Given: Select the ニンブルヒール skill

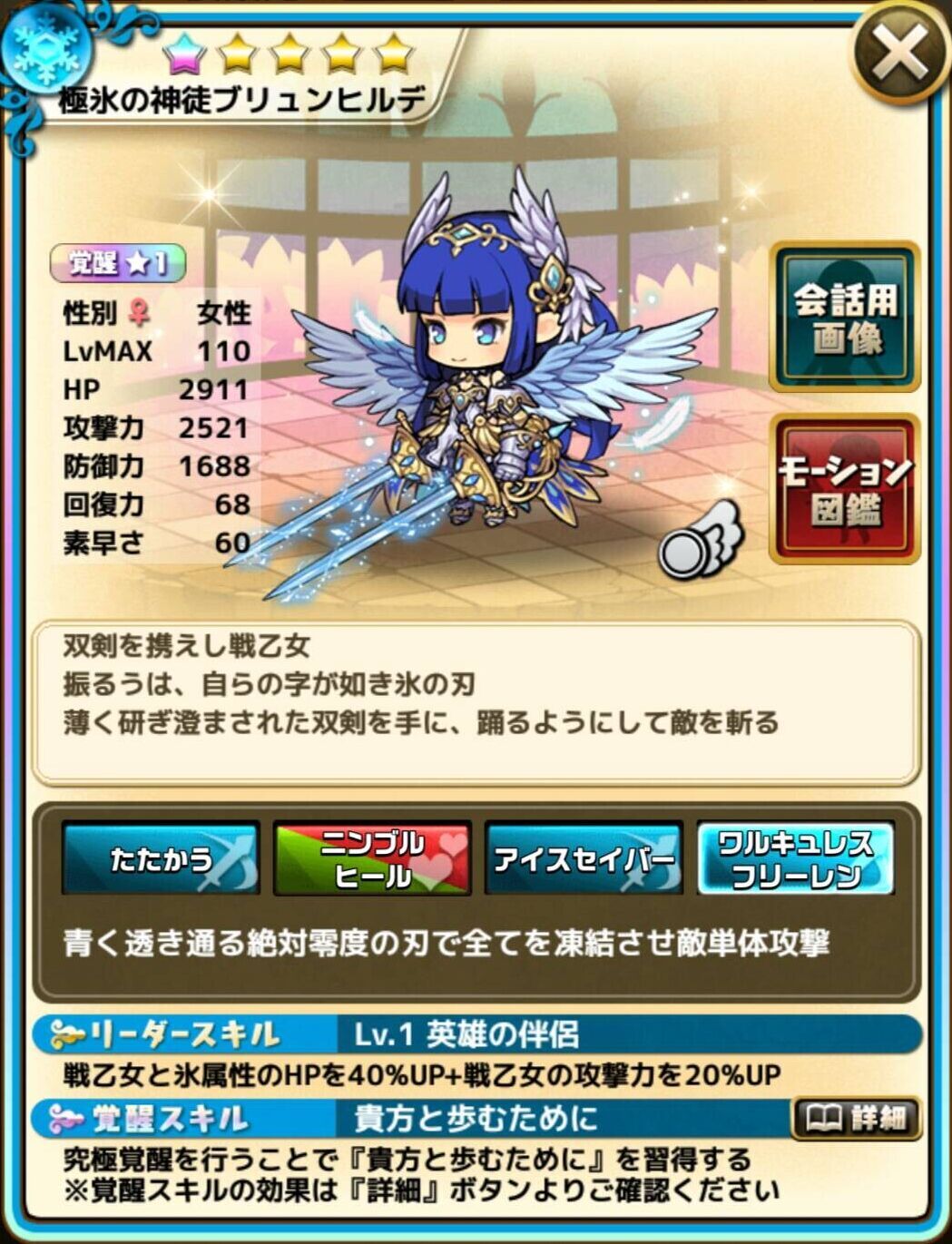Looking at the screenshot, I should (372, 858).
